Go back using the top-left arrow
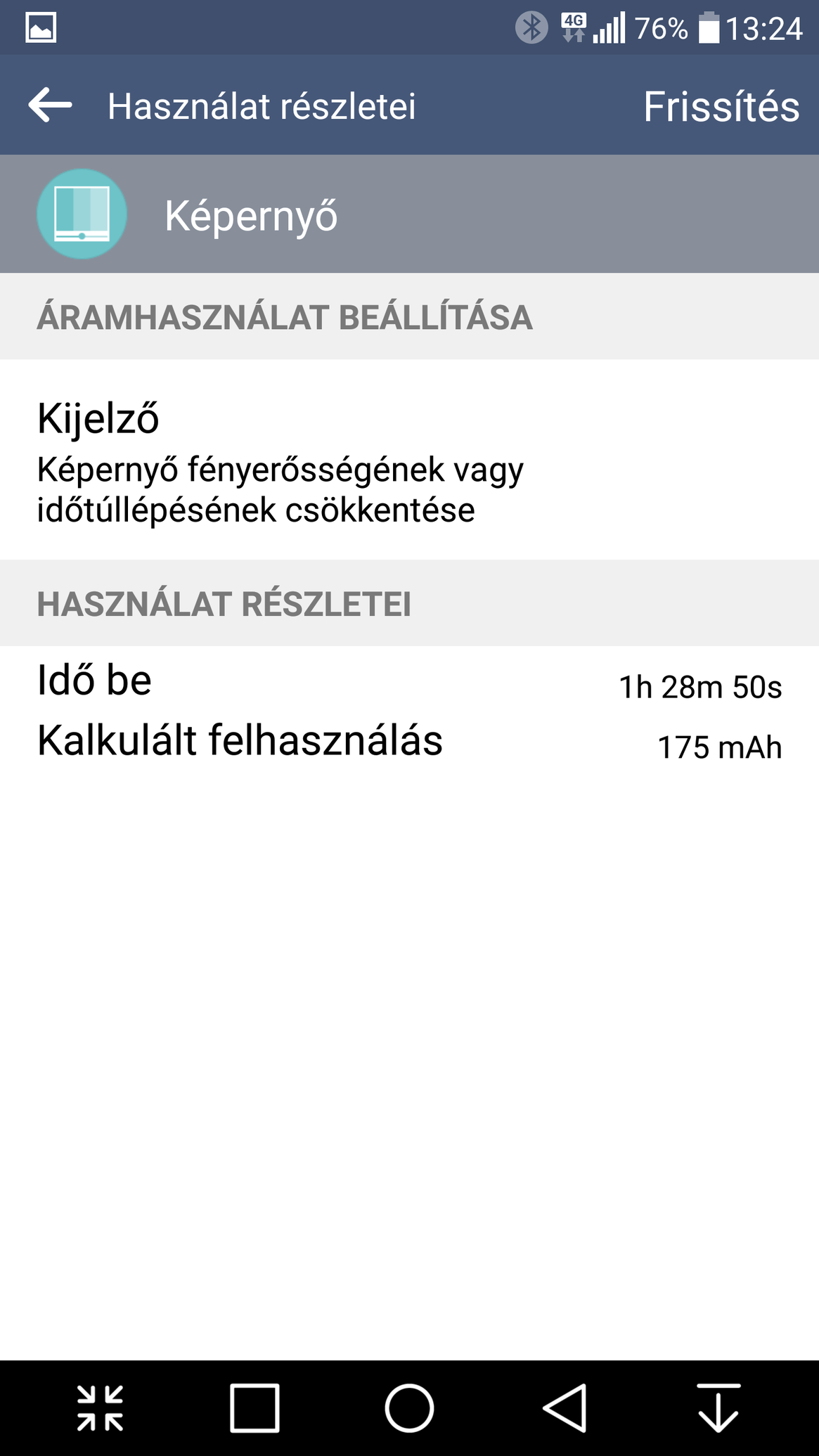Image resolution: width=819 pixels, height=1456 pixels. coord(50,105)
